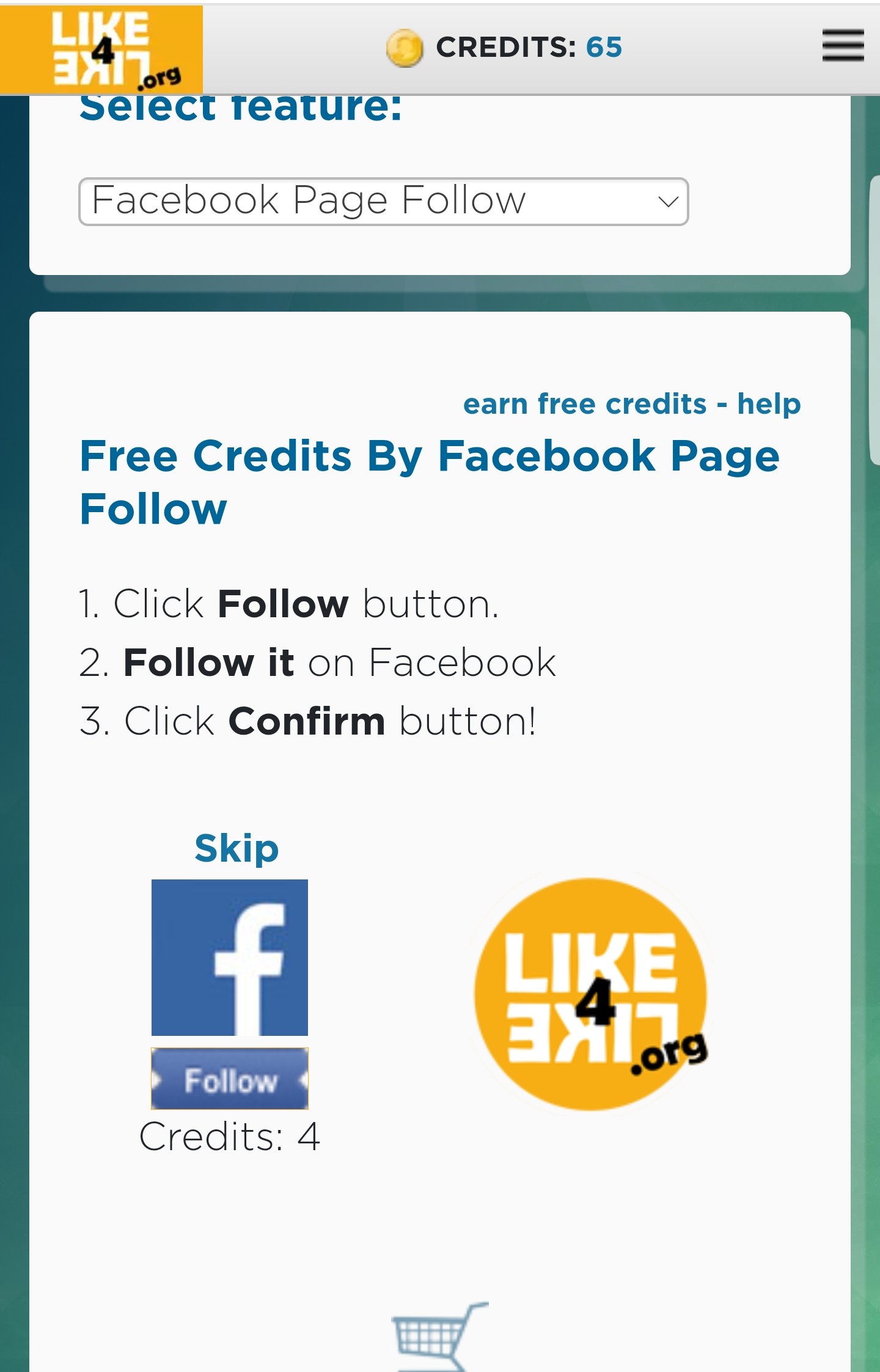Skip this Facebook page
The width and height of the screenshot is (880, 1372).
(x=237, y=848)
